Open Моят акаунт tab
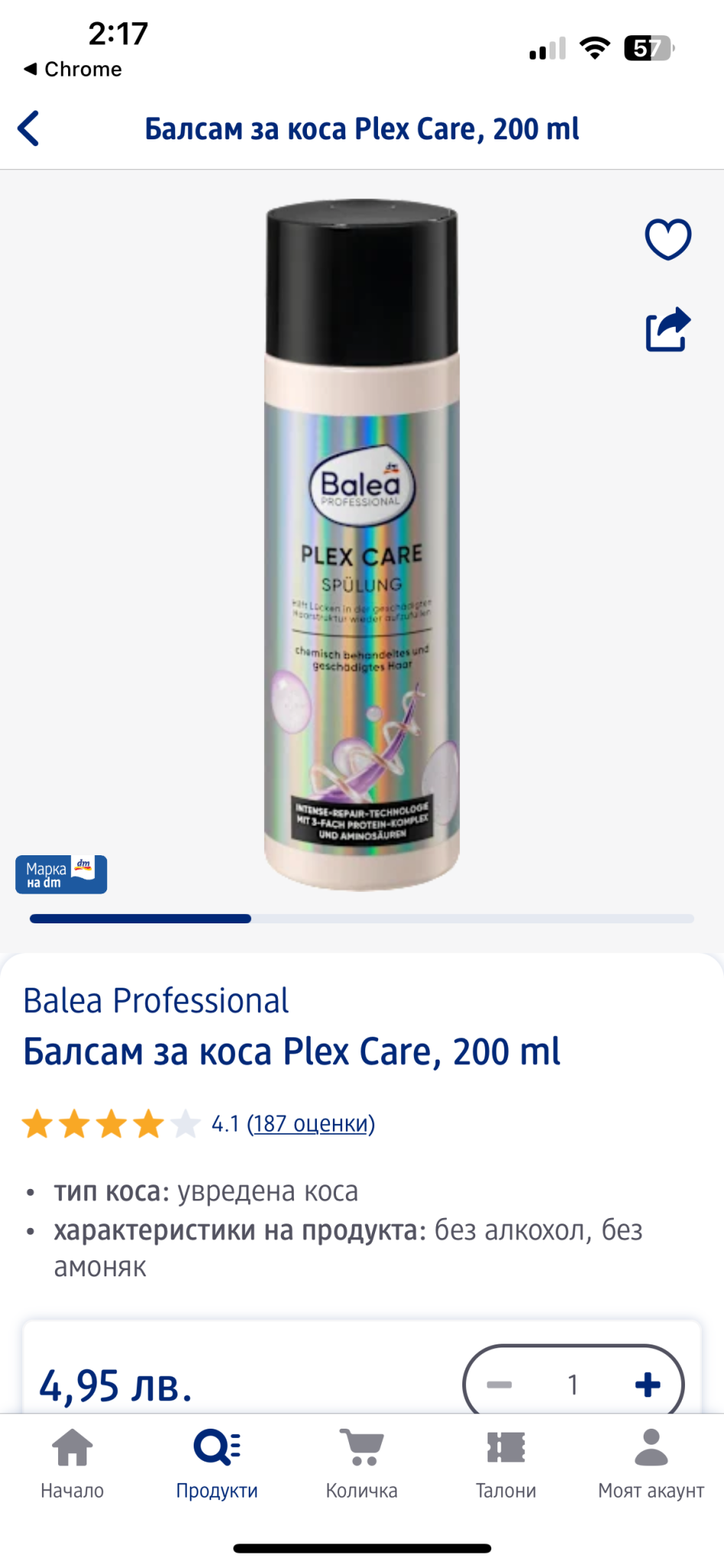This screenshot has height=1568, width=724. (x=651, y=1464)
